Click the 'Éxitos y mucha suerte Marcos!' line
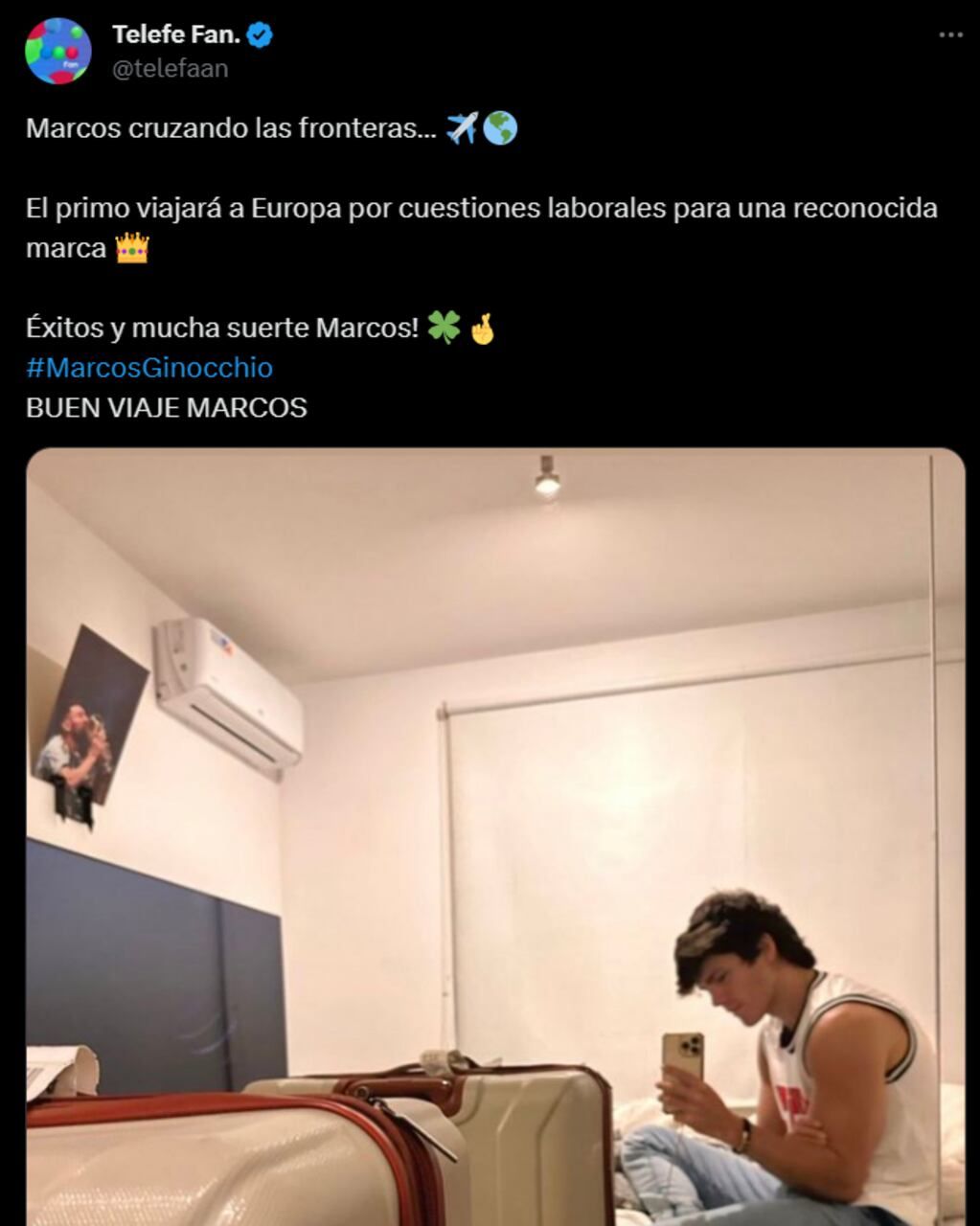980x1226 pixels. (220, 326)
